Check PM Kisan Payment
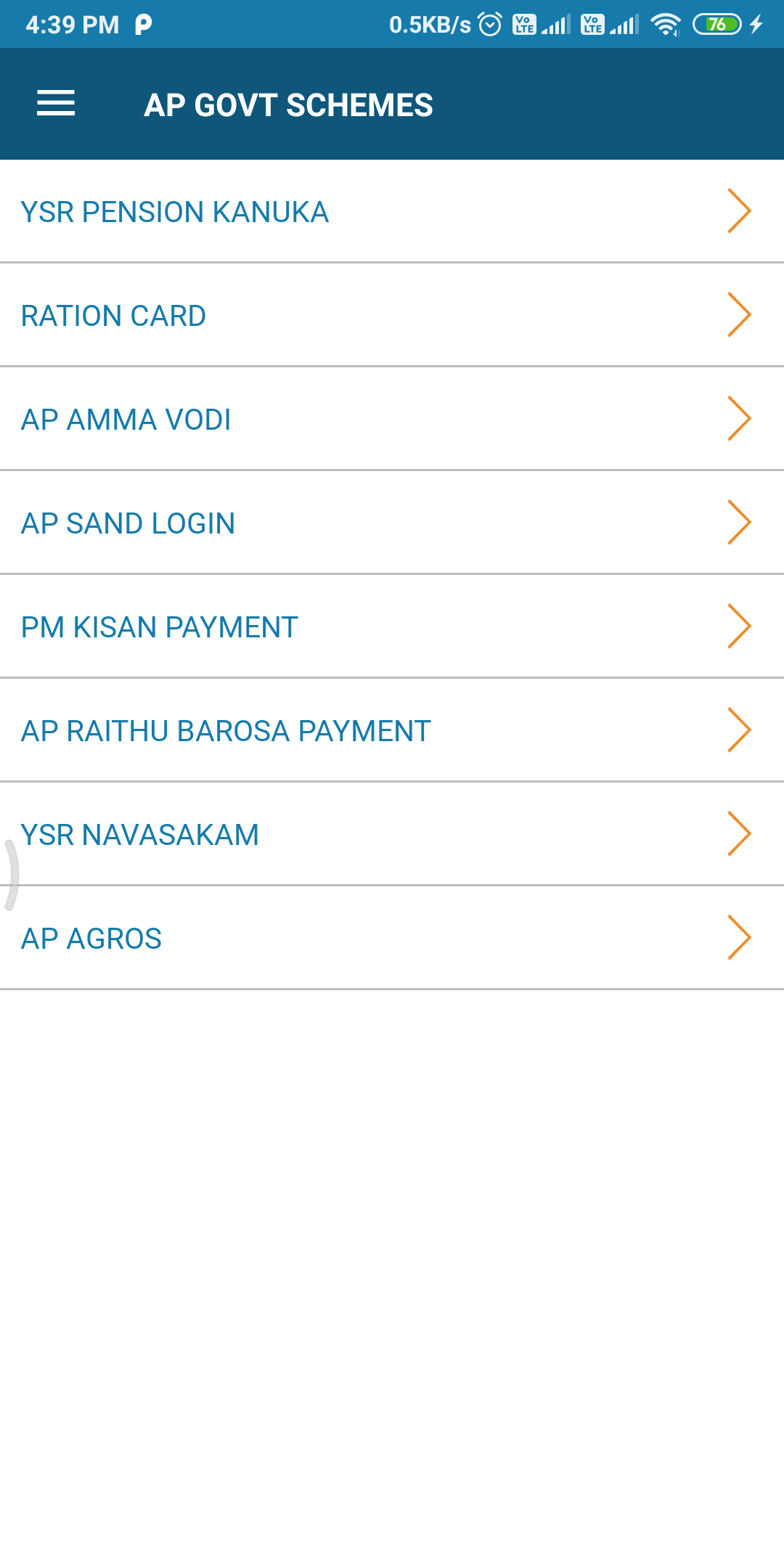 click(392, 626)
